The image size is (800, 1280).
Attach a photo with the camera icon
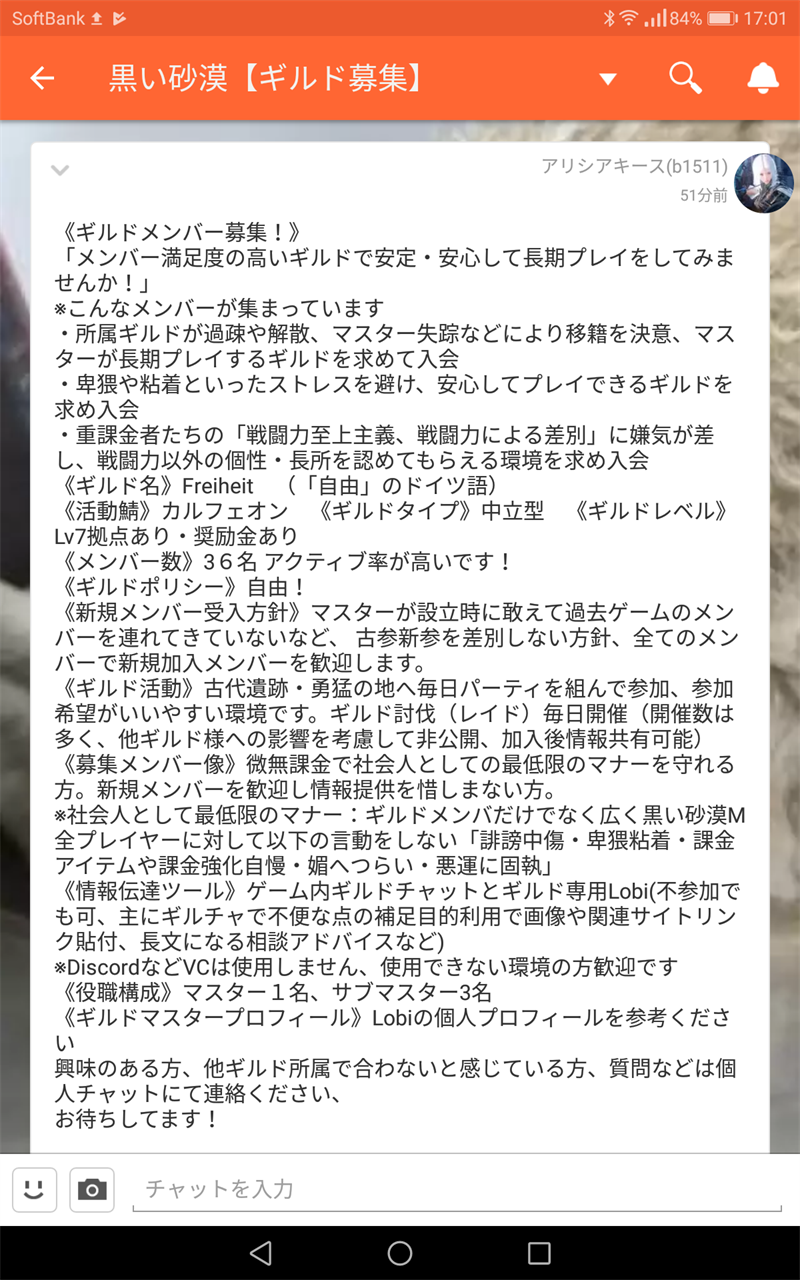click(x=92, y=1189)
